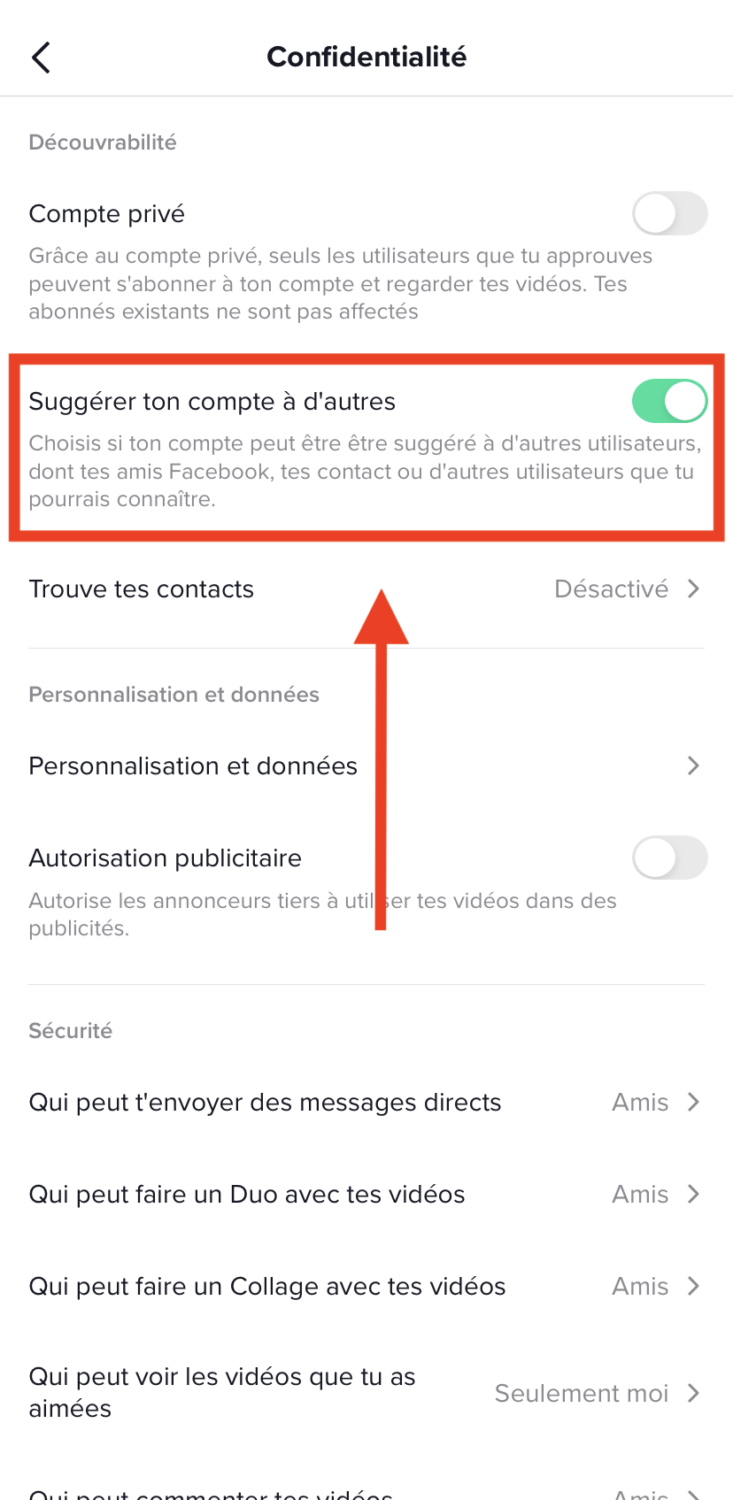Choose who can Duo with your videos
Image resolution: width=733 pixels, height=1500 pixels.
click(x=366, y=1194)
